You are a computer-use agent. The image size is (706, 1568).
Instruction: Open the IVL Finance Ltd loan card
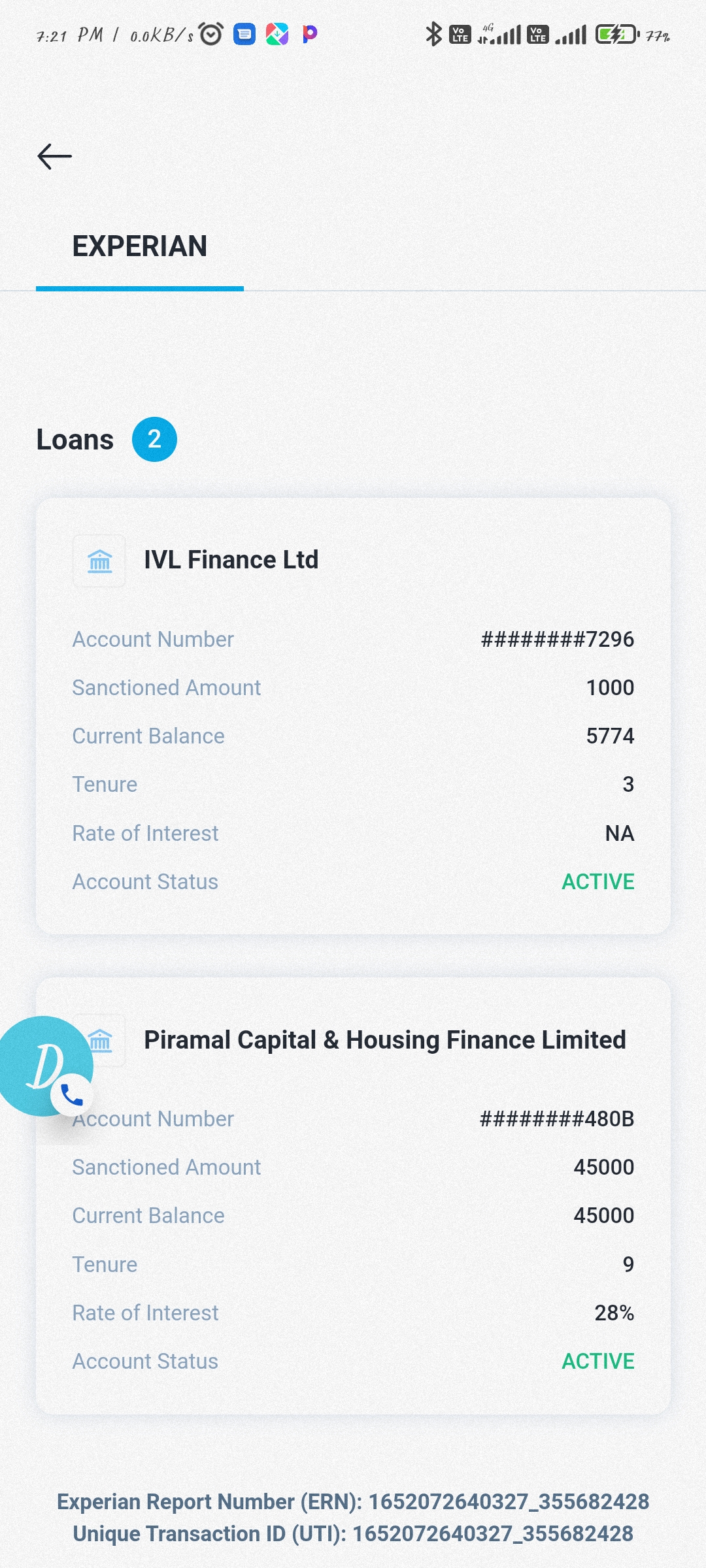coord(353,715)
